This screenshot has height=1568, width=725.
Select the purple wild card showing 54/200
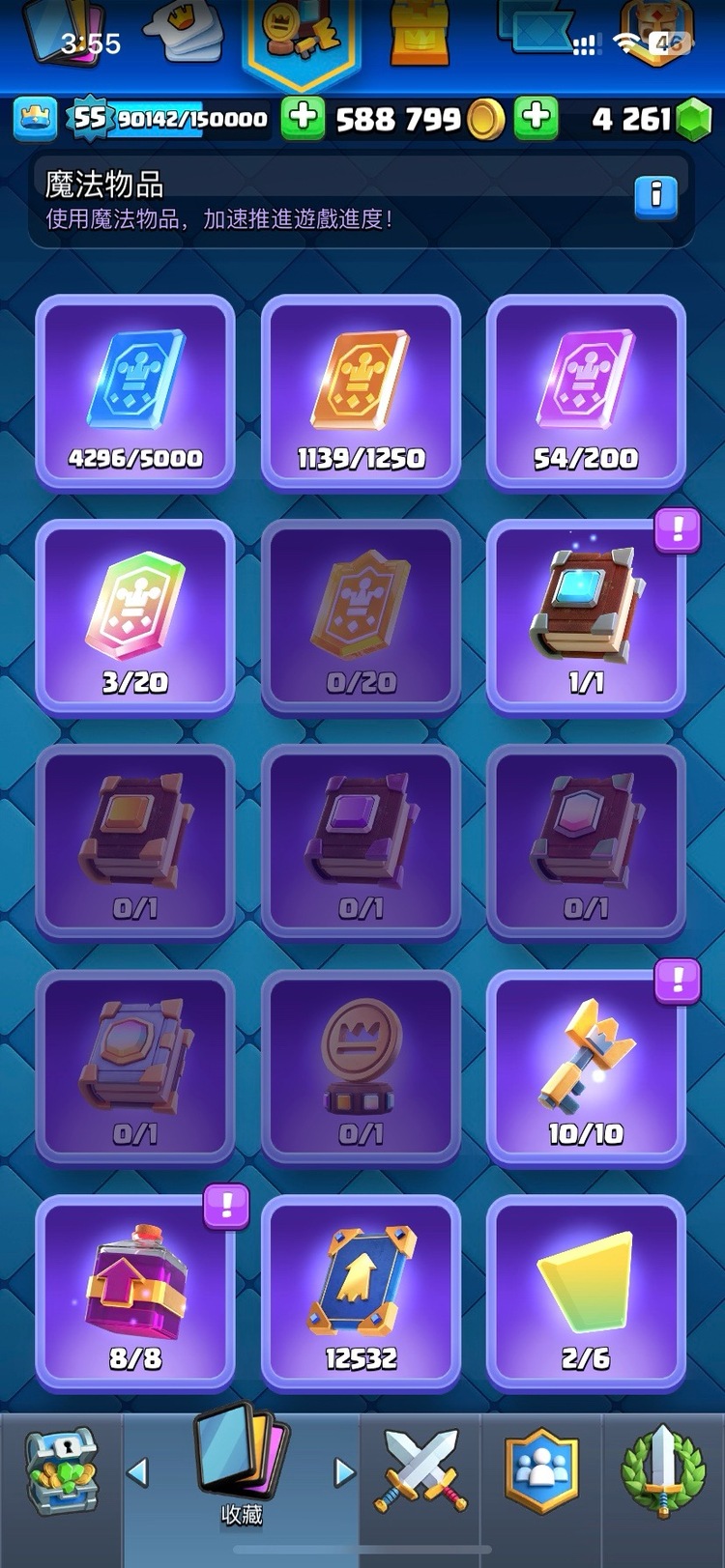tap(586, 392)
